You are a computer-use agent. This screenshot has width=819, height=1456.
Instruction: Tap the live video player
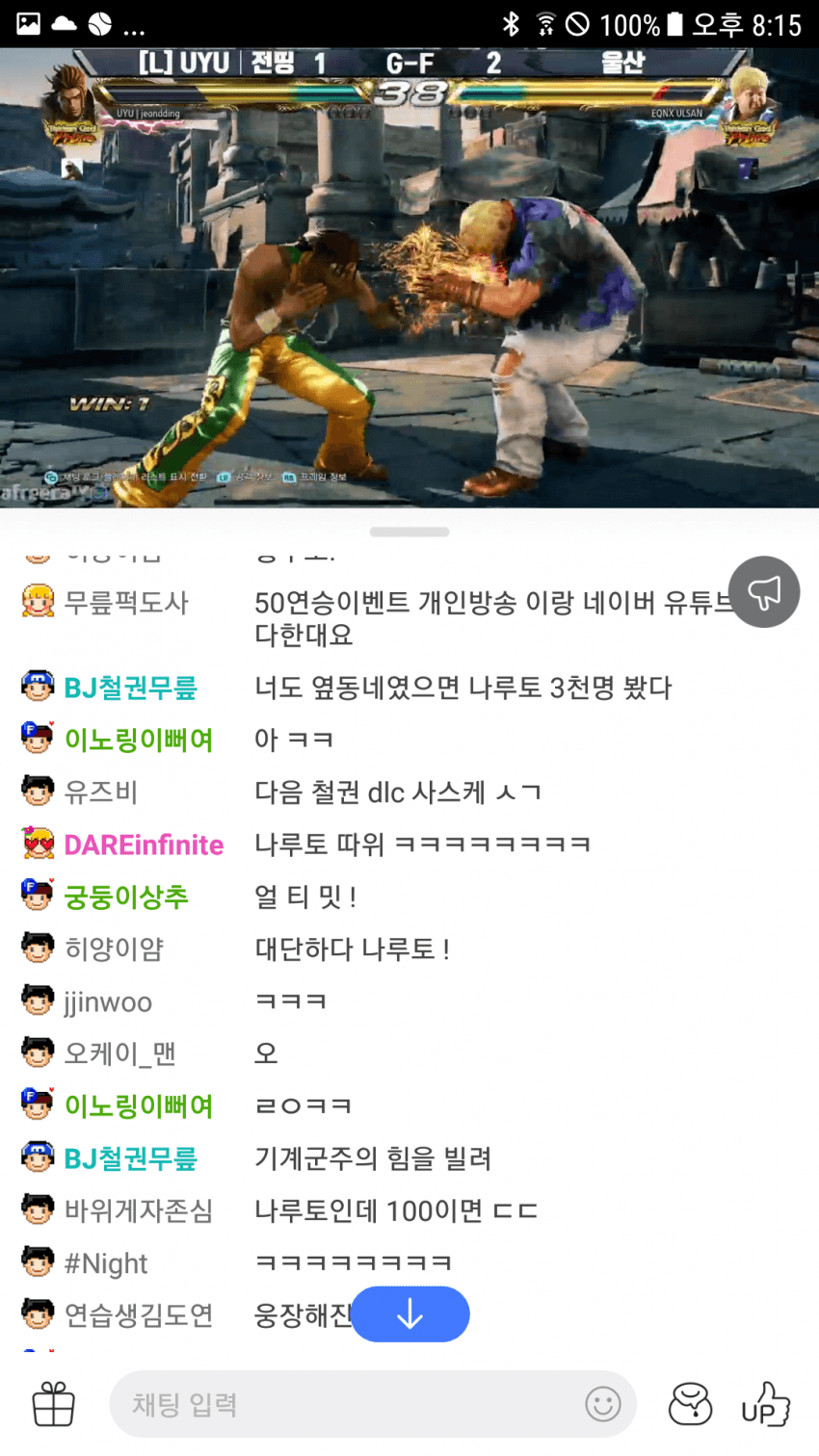(x=409, y=279)
